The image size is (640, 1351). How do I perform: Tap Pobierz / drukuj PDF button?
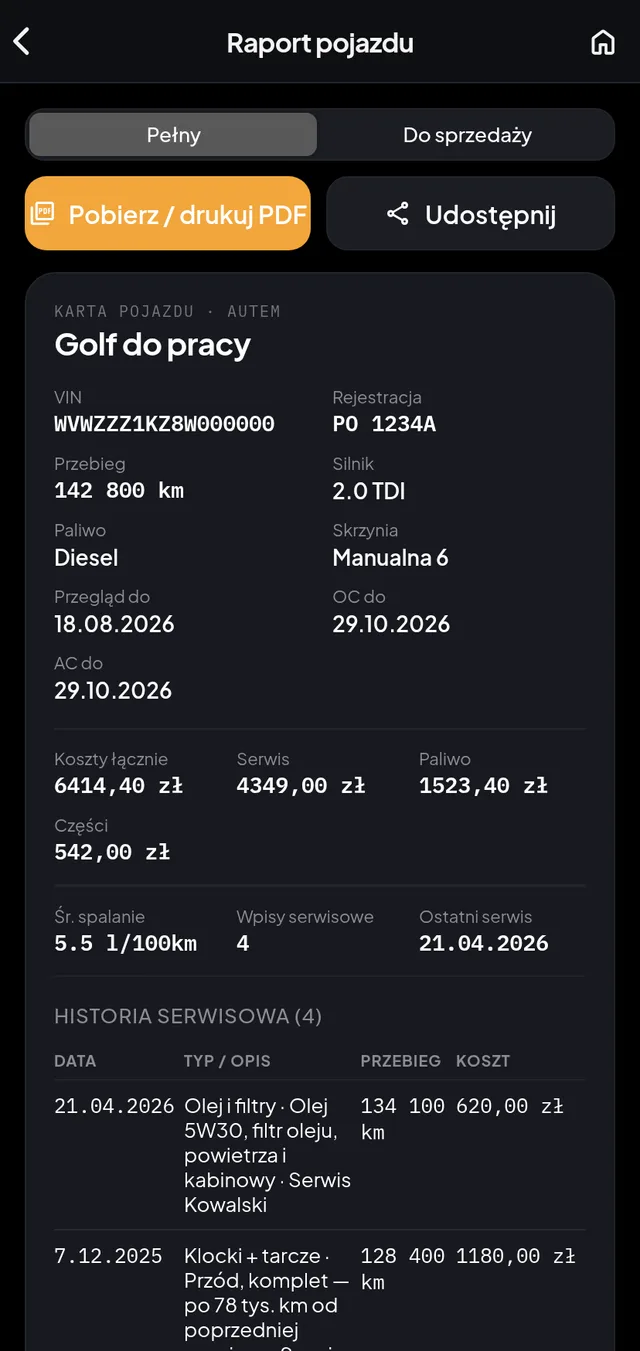(168, 214)
